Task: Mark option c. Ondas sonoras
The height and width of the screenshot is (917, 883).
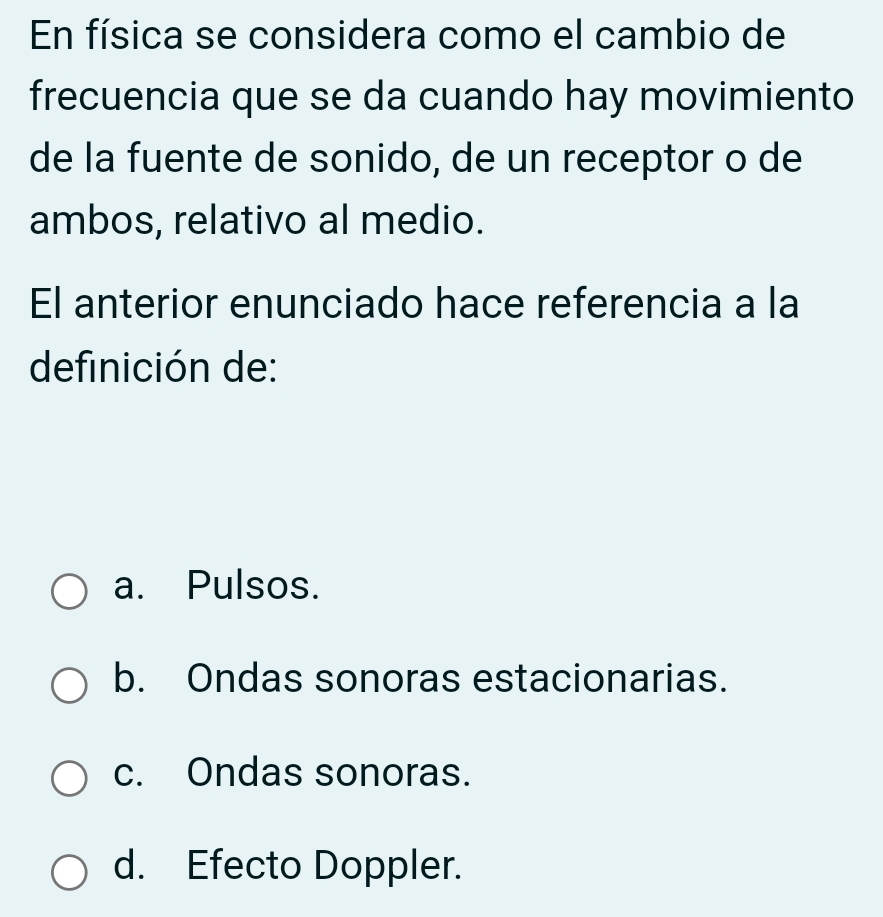Action: coord(69,777)
